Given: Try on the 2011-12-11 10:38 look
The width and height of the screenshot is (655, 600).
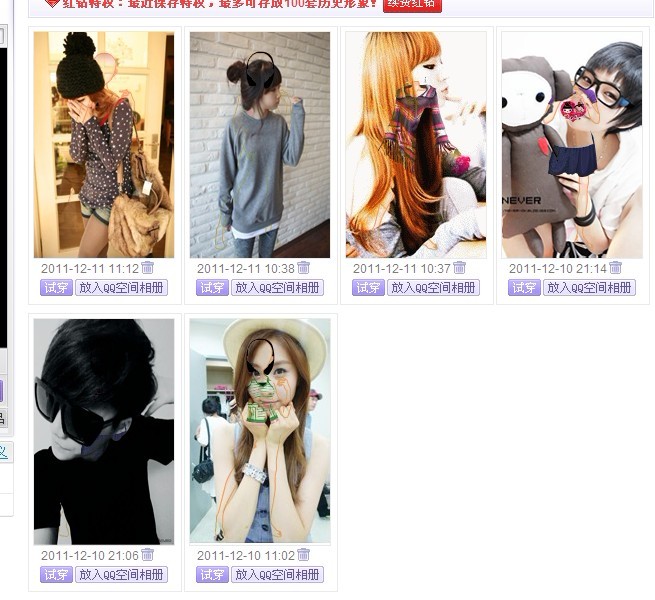Looking at the screenshot, I should click(212, 288).
